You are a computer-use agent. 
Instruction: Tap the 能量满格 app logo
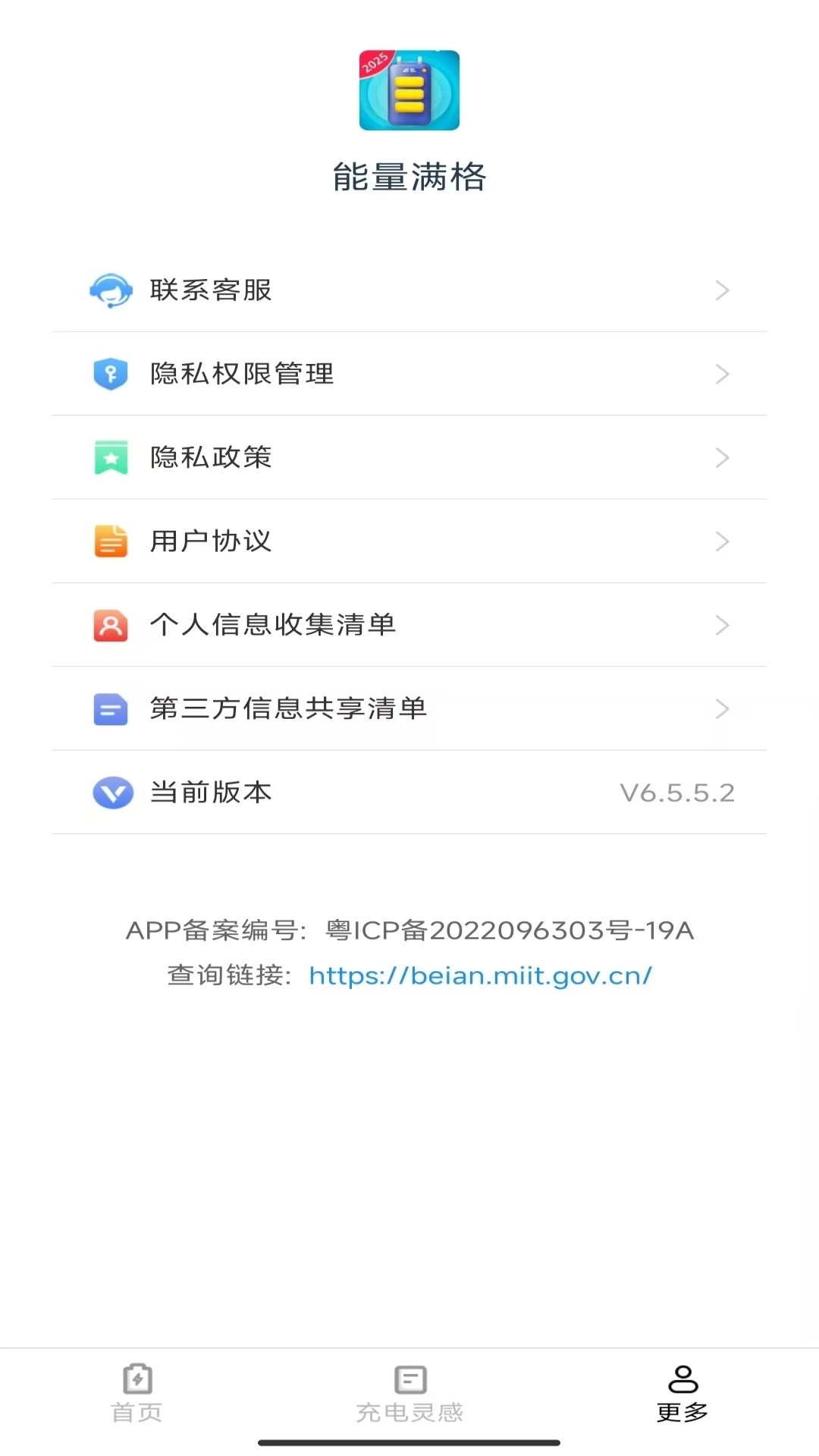pyautogui.click(x=409, y=90)
